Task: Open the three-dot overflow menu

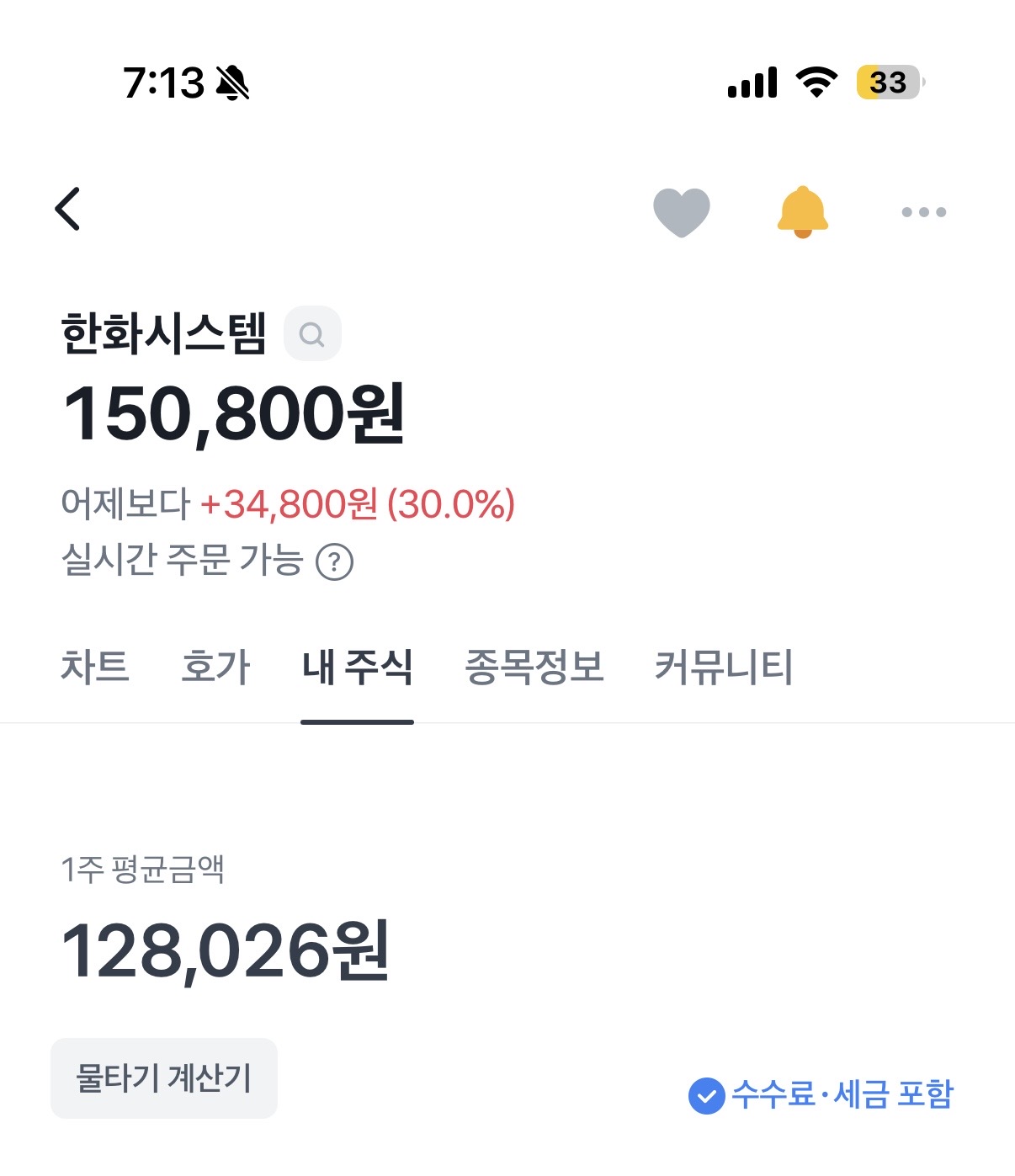Action: pos(923,212)
